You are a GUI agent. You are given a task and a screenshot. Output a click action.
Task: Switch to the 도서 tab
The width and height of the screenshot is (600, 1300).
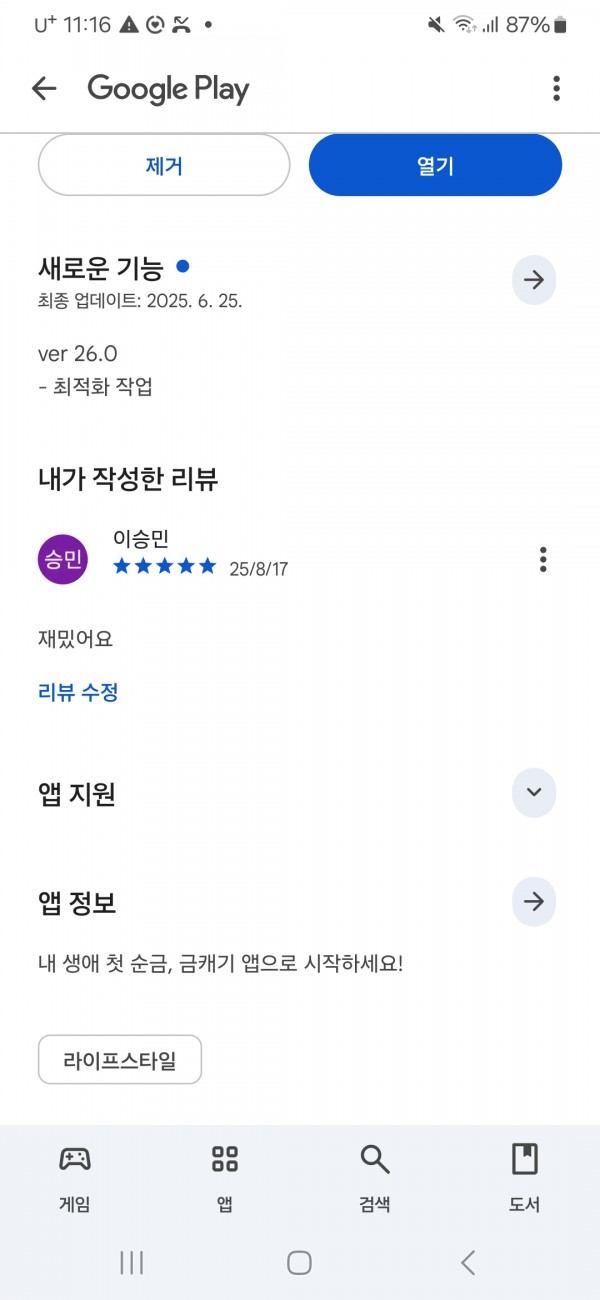[525, 1178]
